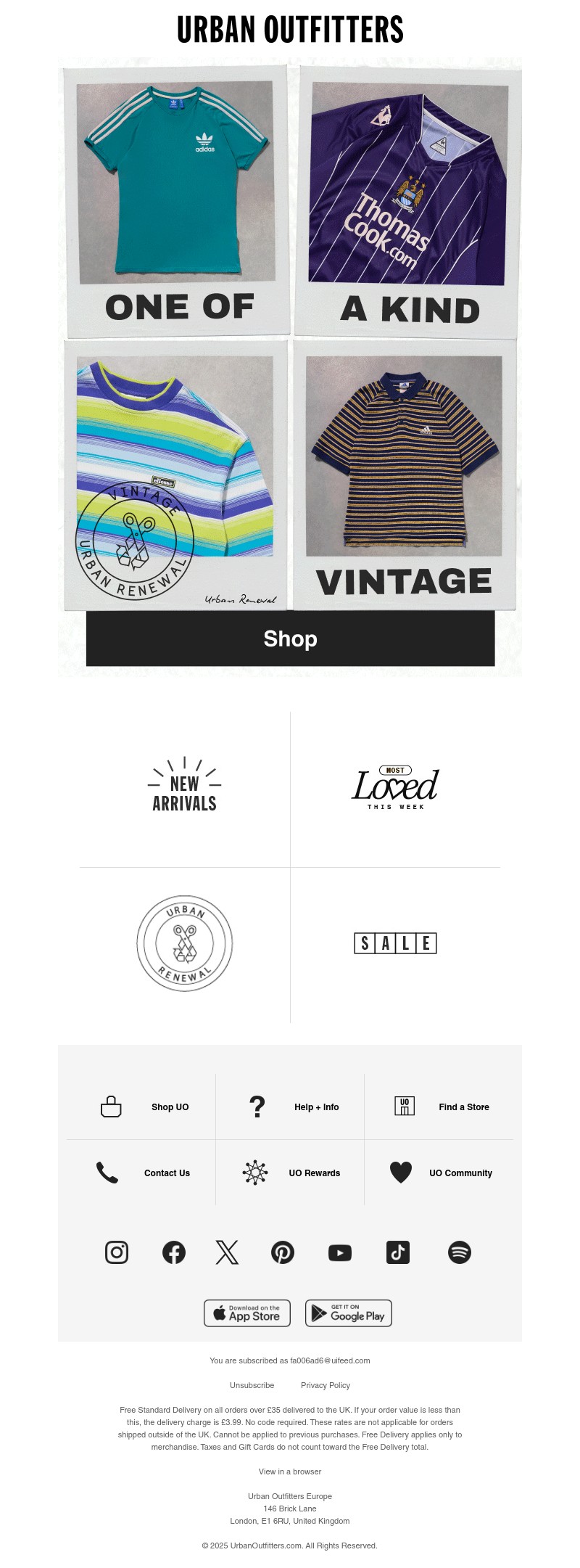The image size is (580, 1568).
Task: Tap Find a Store
Action: pyautogui.click(x=463, y=1107)
